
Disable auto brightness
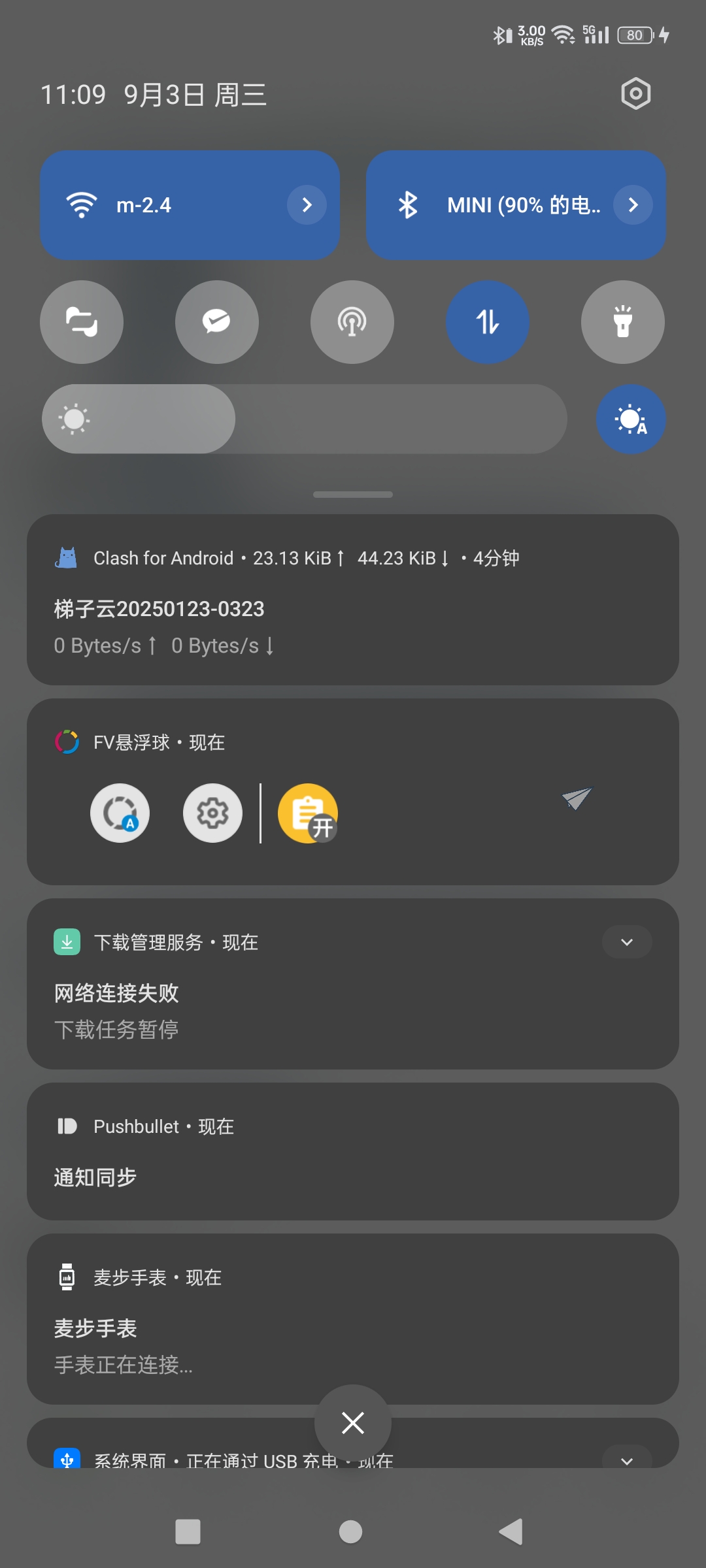point(630,419)
